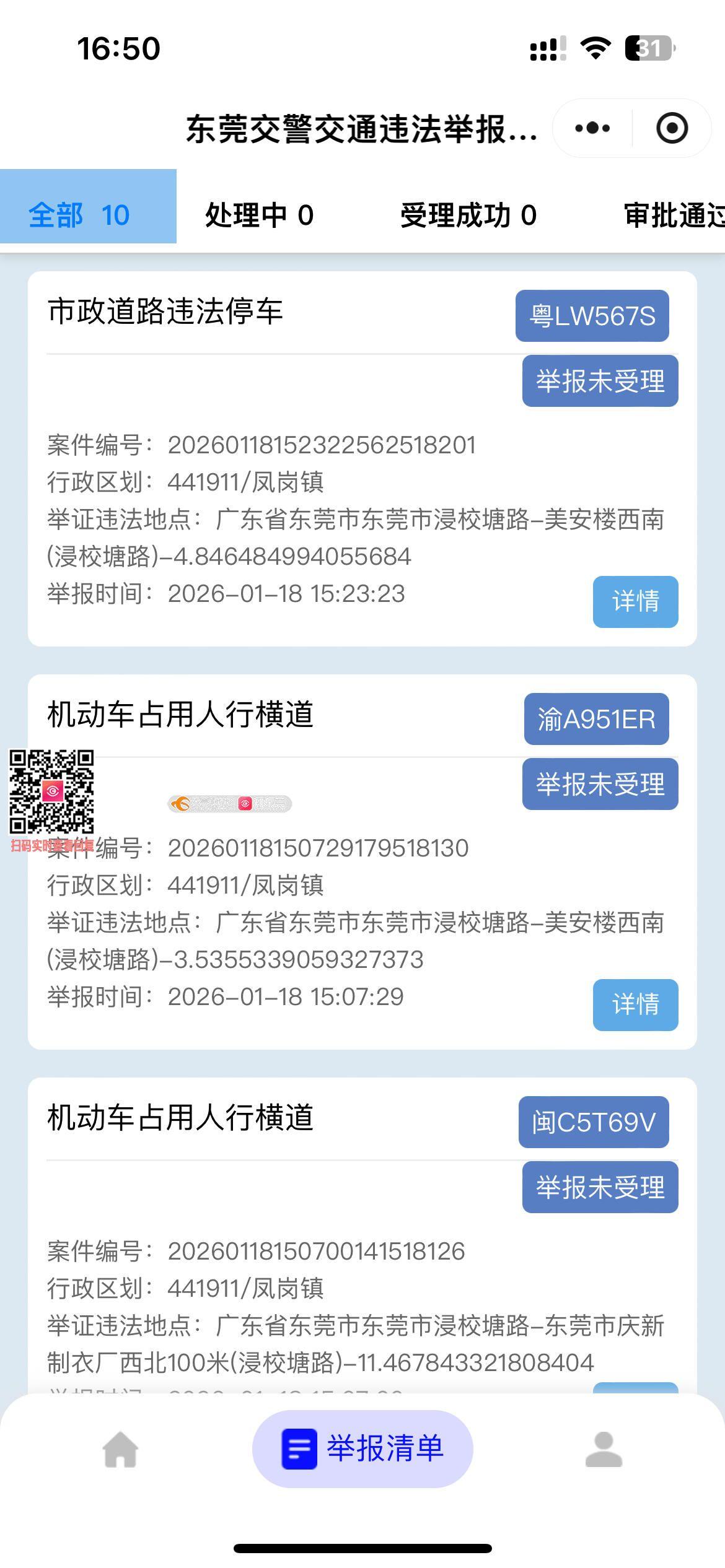Screen dimensions: 725x1568
Task: Go to the home tab in bottom bar
Action: tap(120, 1449)
